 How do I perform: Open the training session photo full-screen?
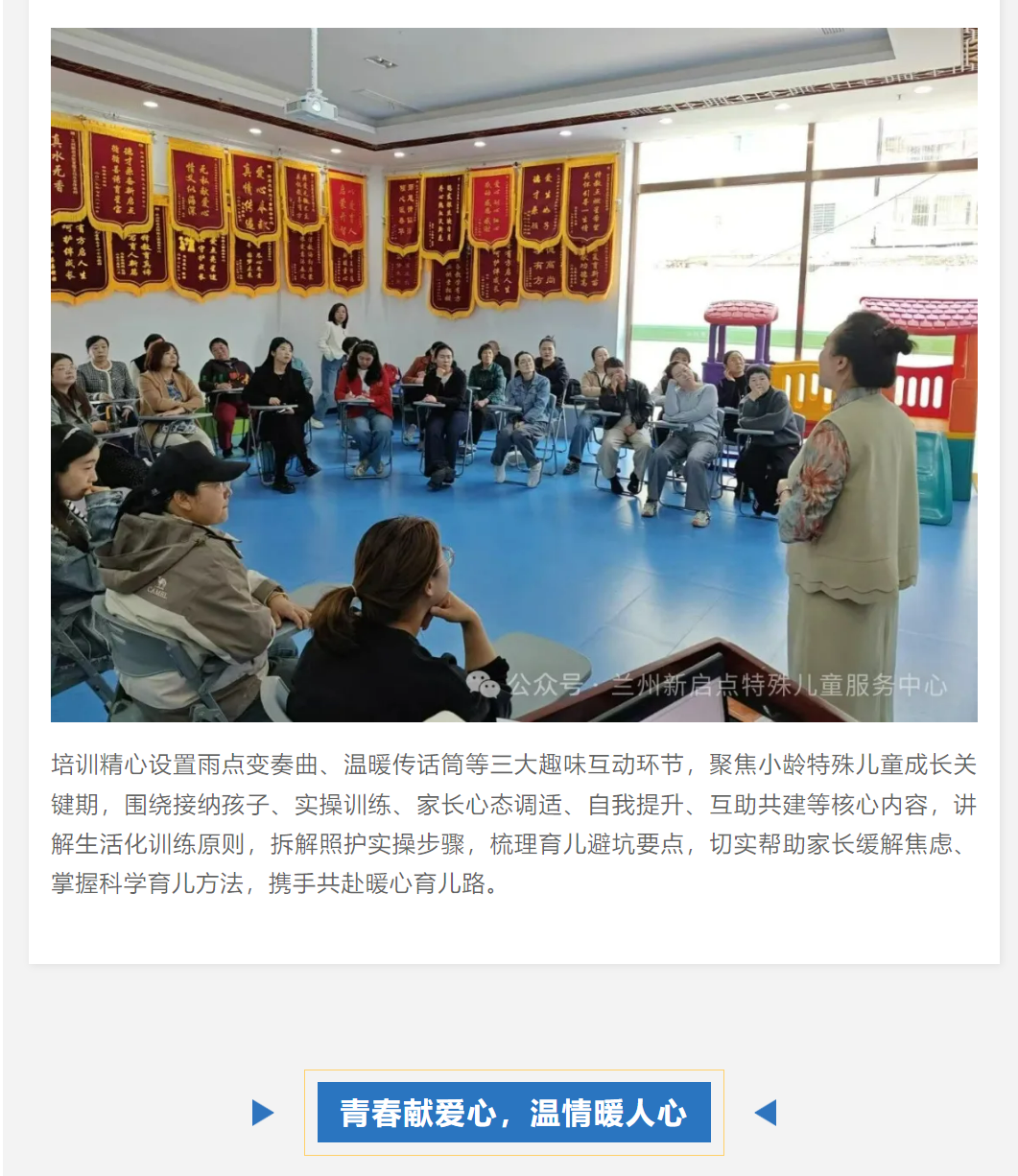513,374
